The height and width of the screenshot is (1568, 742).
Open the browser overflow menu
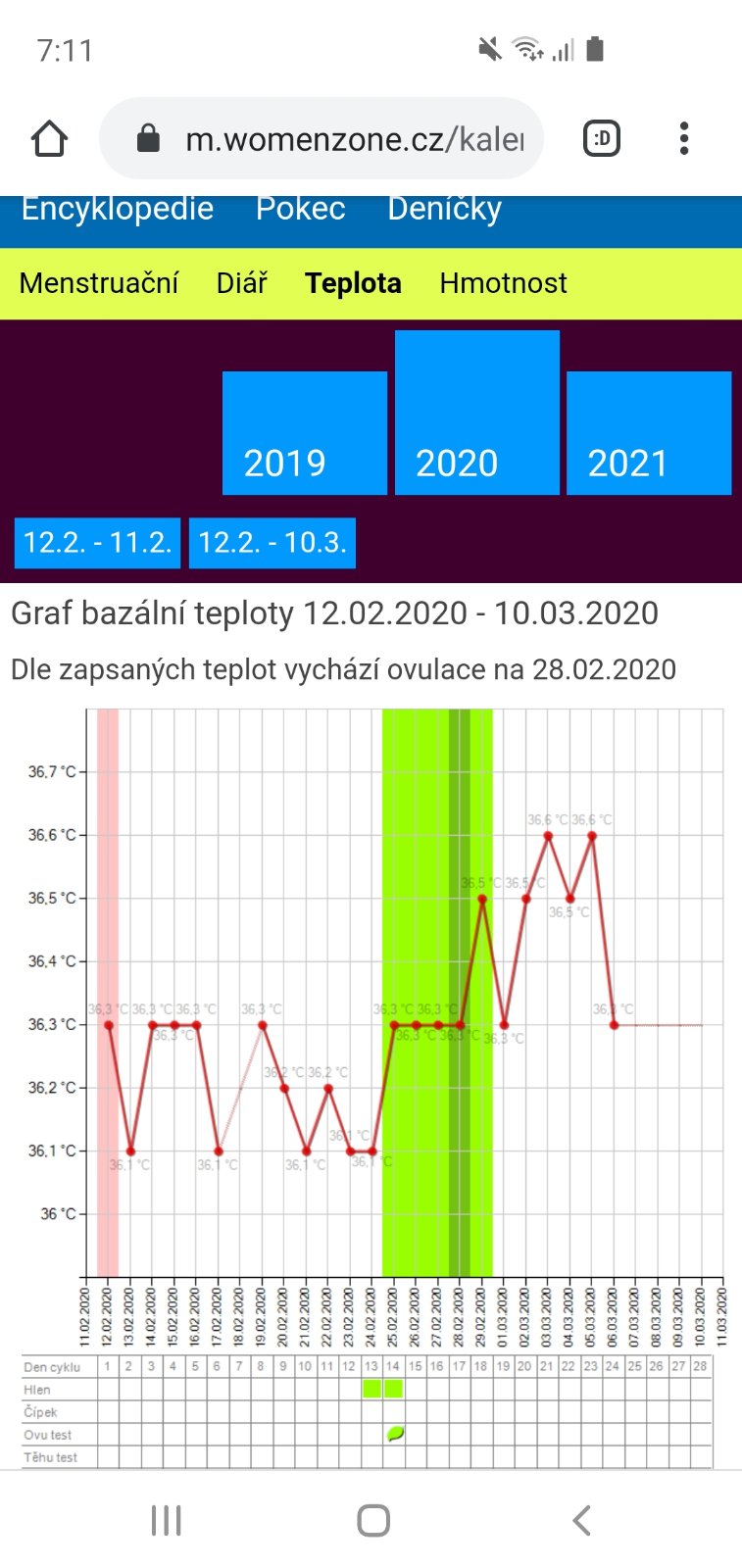point(684,139)
